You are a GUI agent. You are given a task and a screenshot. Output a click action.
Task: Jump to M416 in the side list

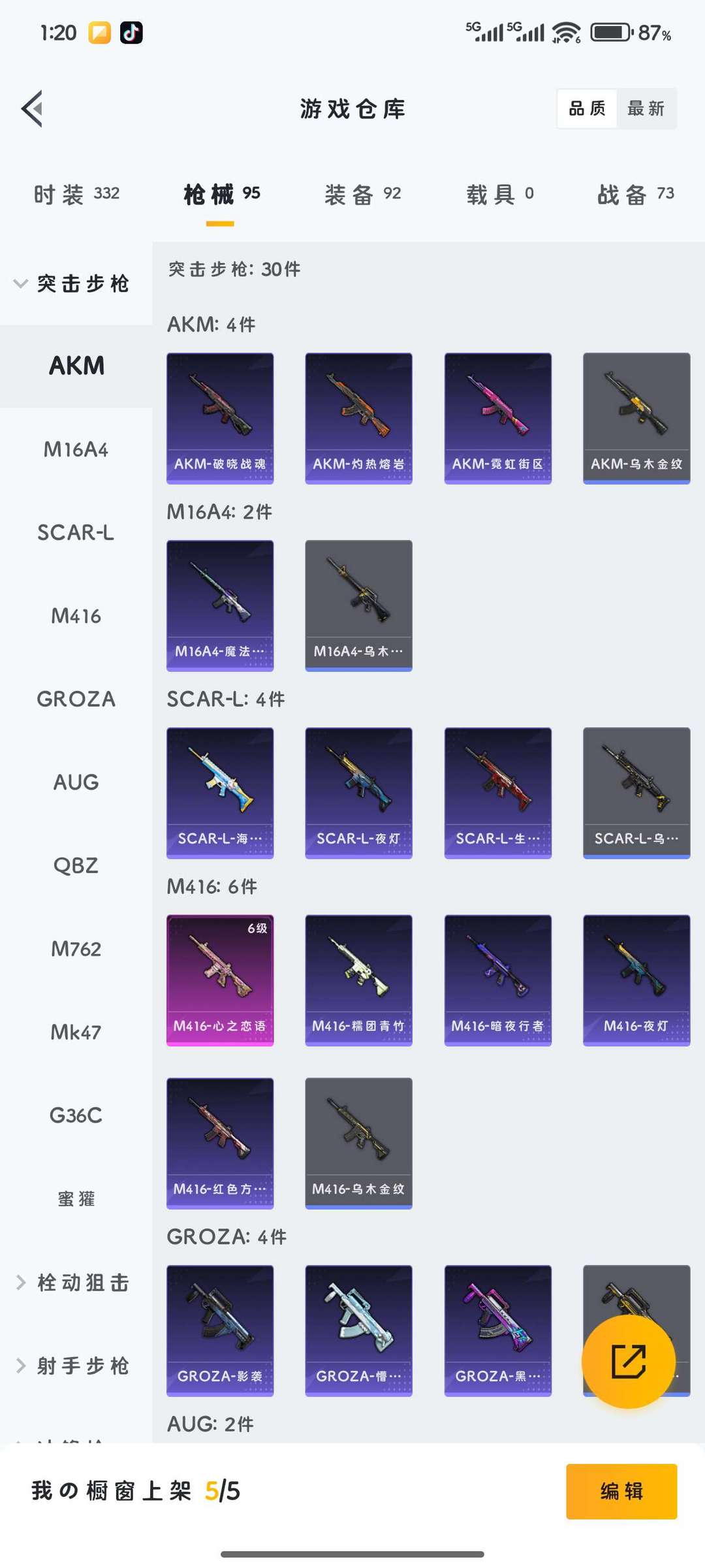(x=76, y=616)
